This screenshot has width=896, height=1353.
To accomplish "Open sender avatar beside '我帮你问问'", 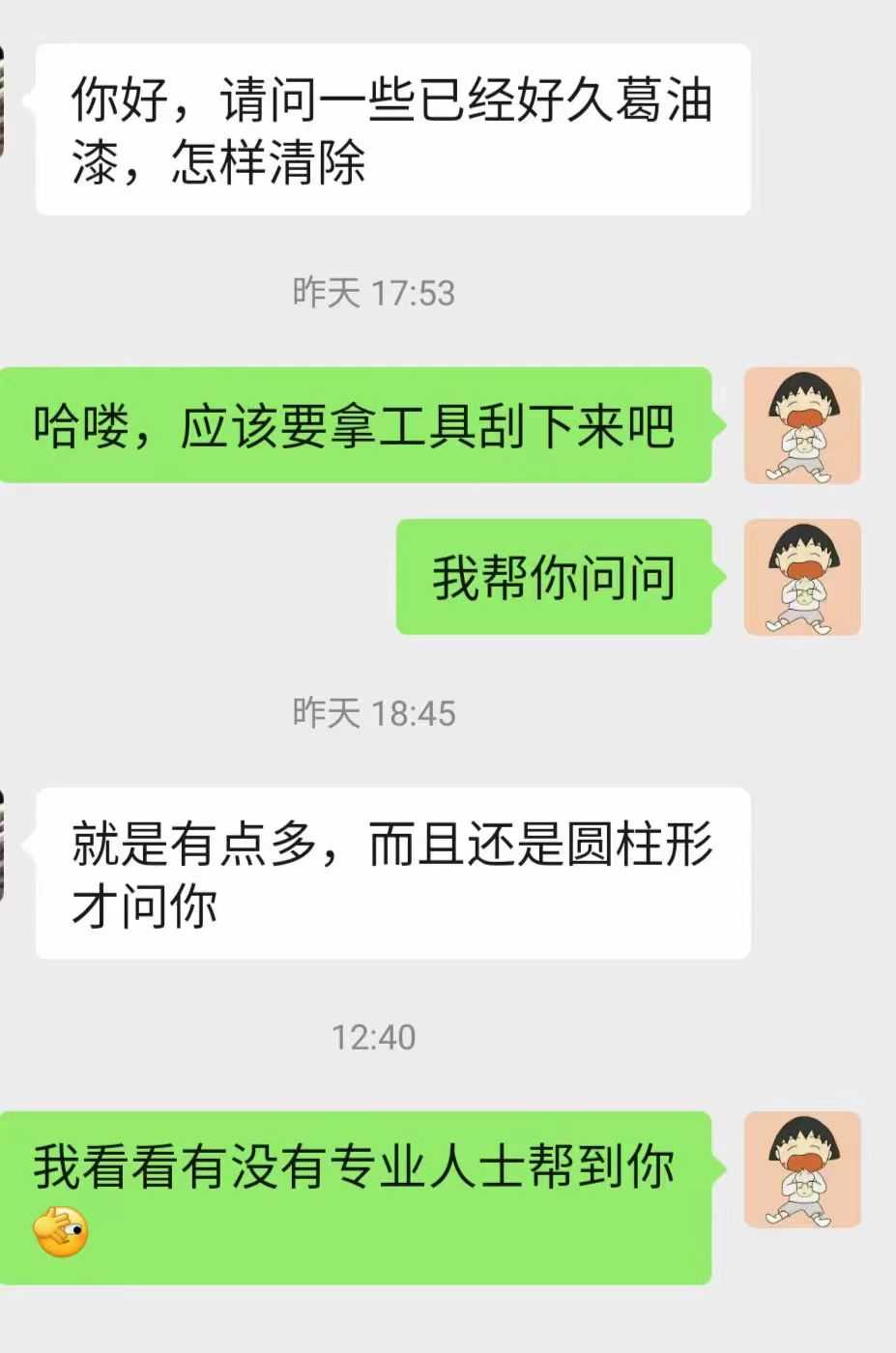I will pos(801,577).
